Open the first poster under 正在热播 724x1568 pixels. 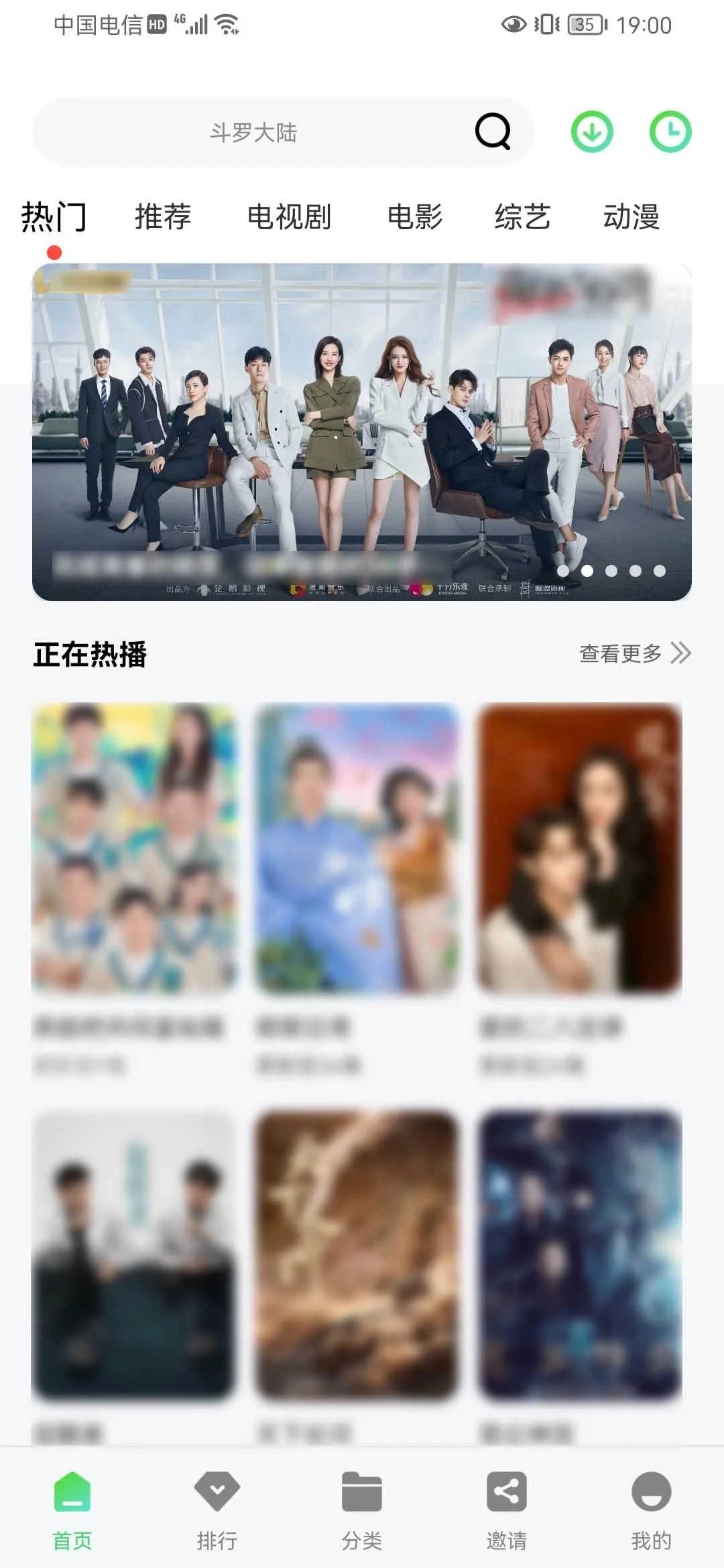click(x=135, y=851)
